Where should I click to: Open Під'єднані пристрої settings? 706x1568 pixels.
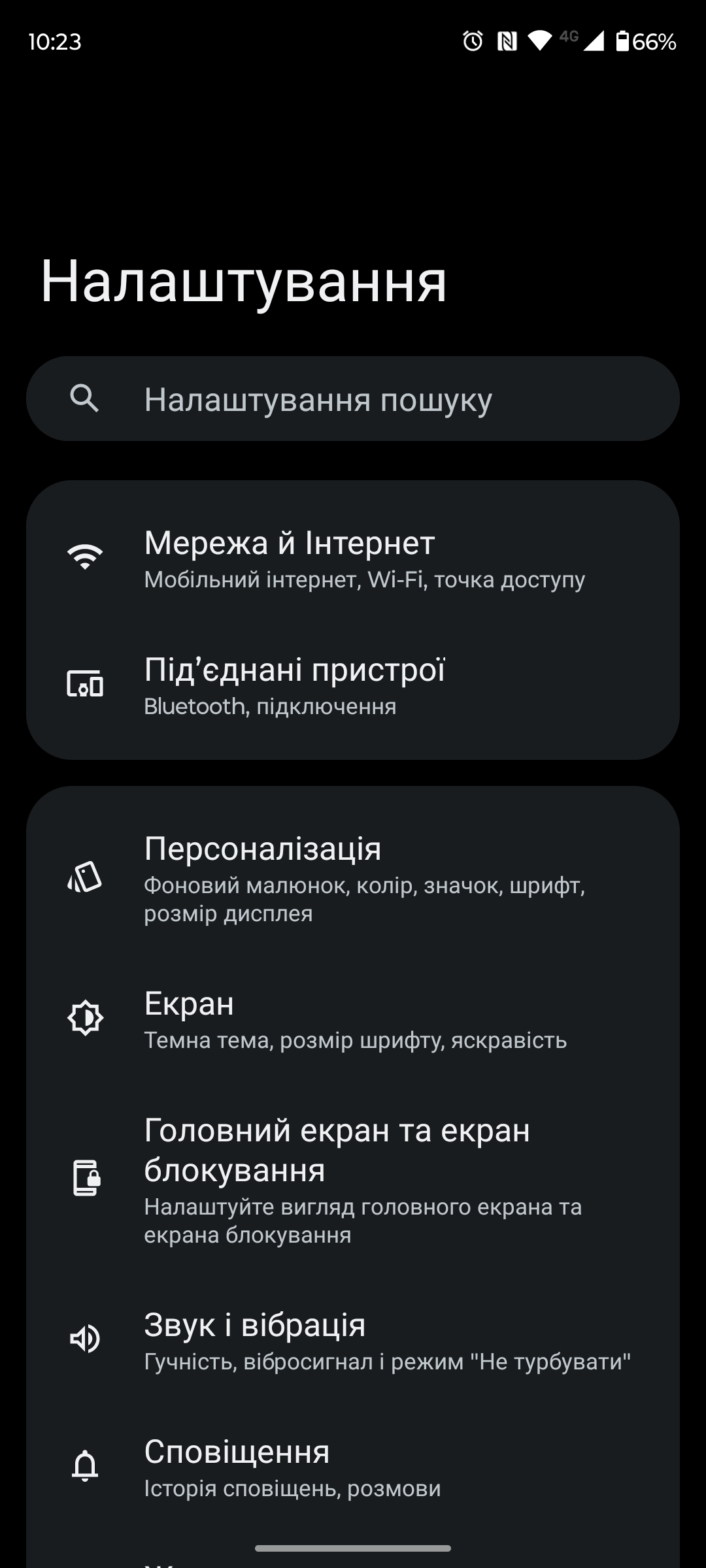point(353,686)
